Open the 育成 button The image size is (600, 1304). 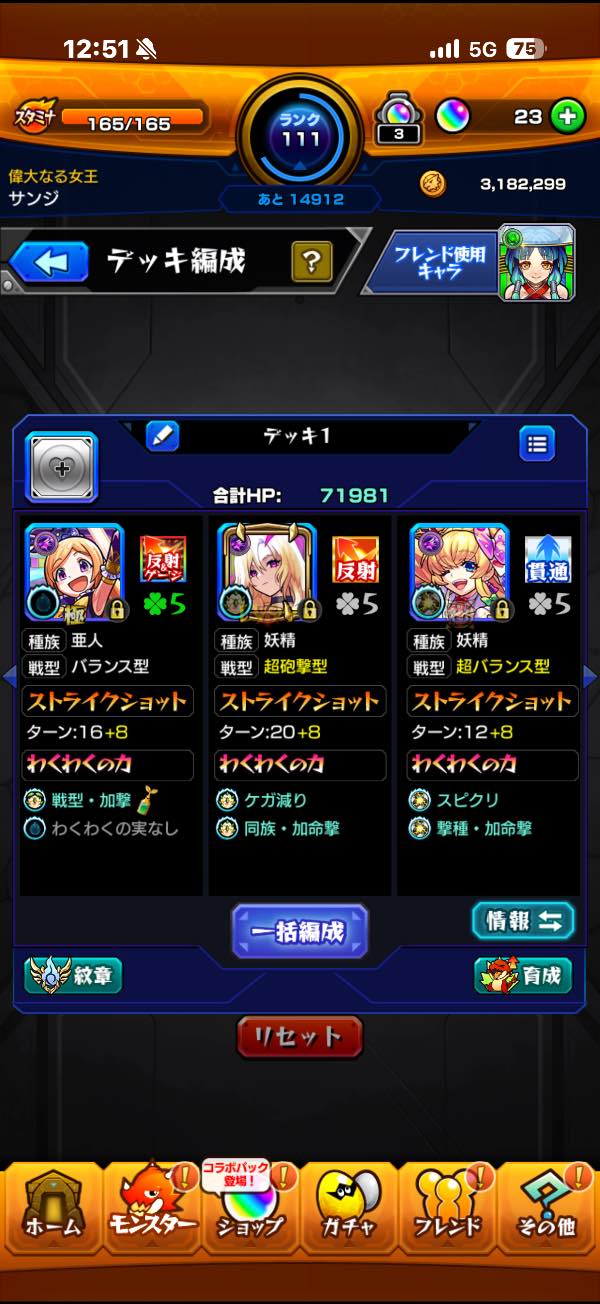(523, 975)
